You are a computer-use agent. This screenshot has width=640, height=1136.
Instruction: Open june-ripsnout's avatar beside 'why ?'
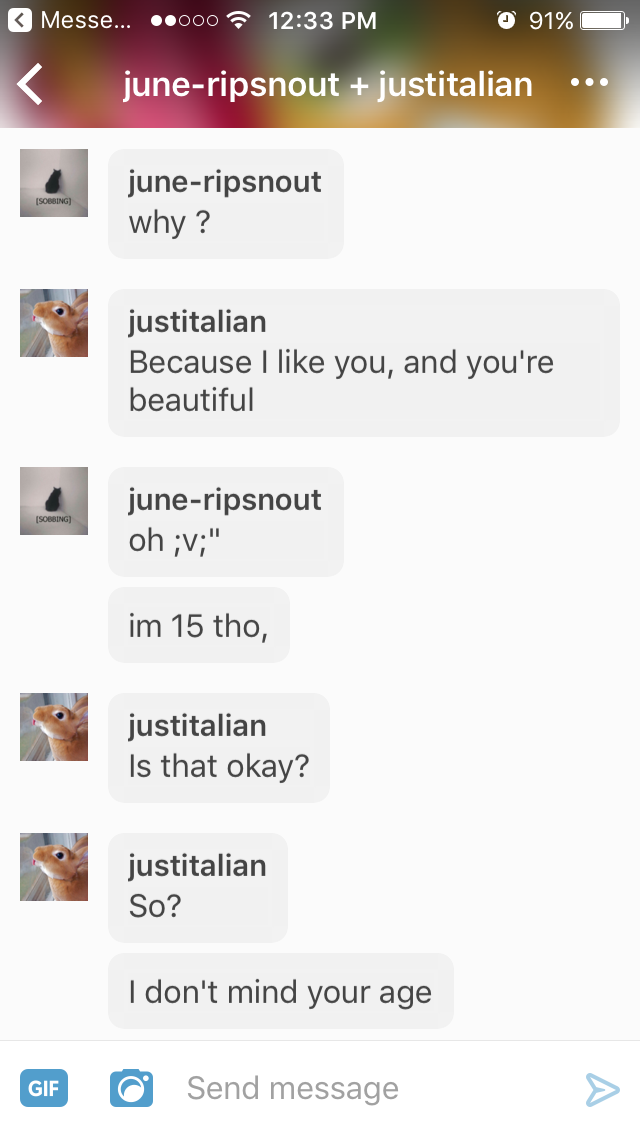point(54,183)
